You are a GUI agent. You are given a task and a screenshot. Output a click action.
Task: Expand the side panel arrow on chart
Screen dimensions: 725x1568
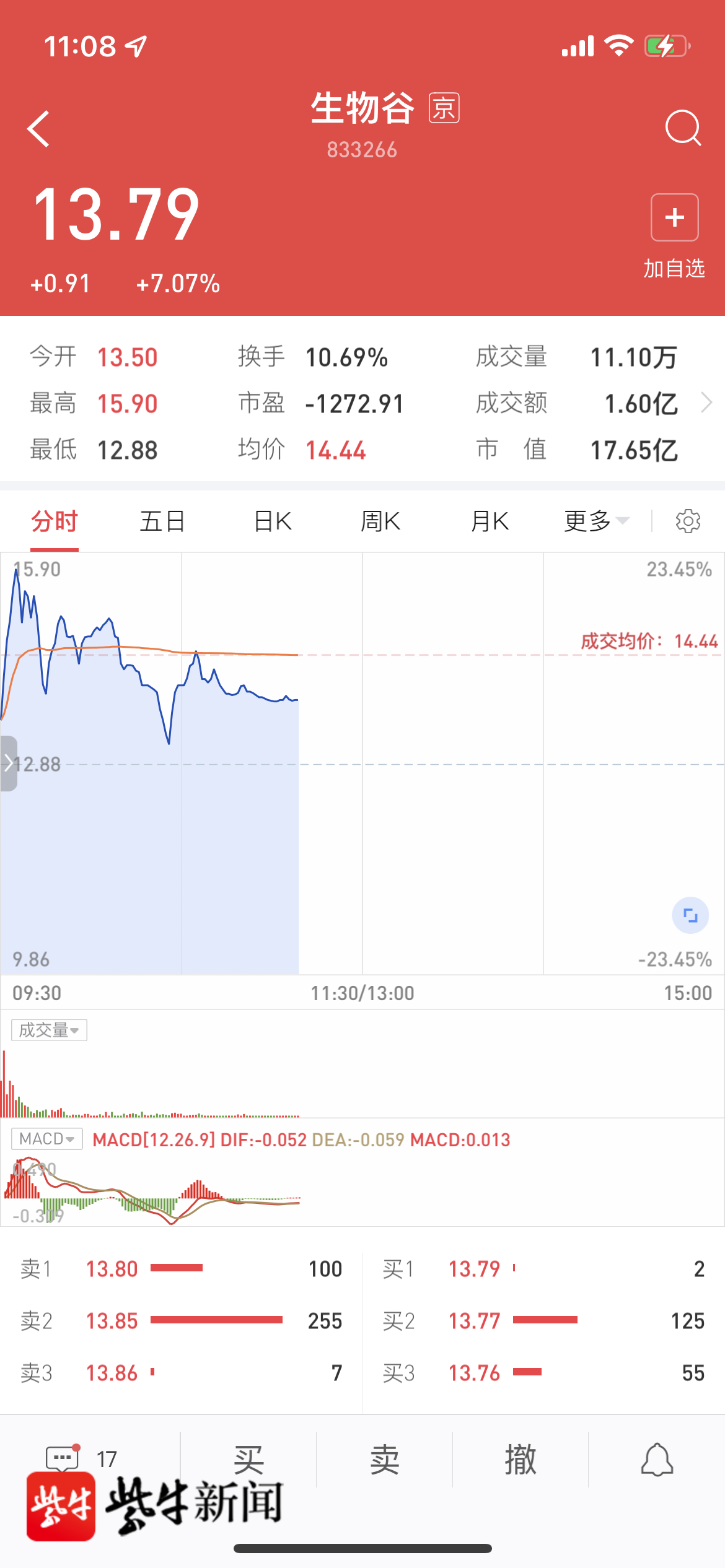(x=9, y=764)
